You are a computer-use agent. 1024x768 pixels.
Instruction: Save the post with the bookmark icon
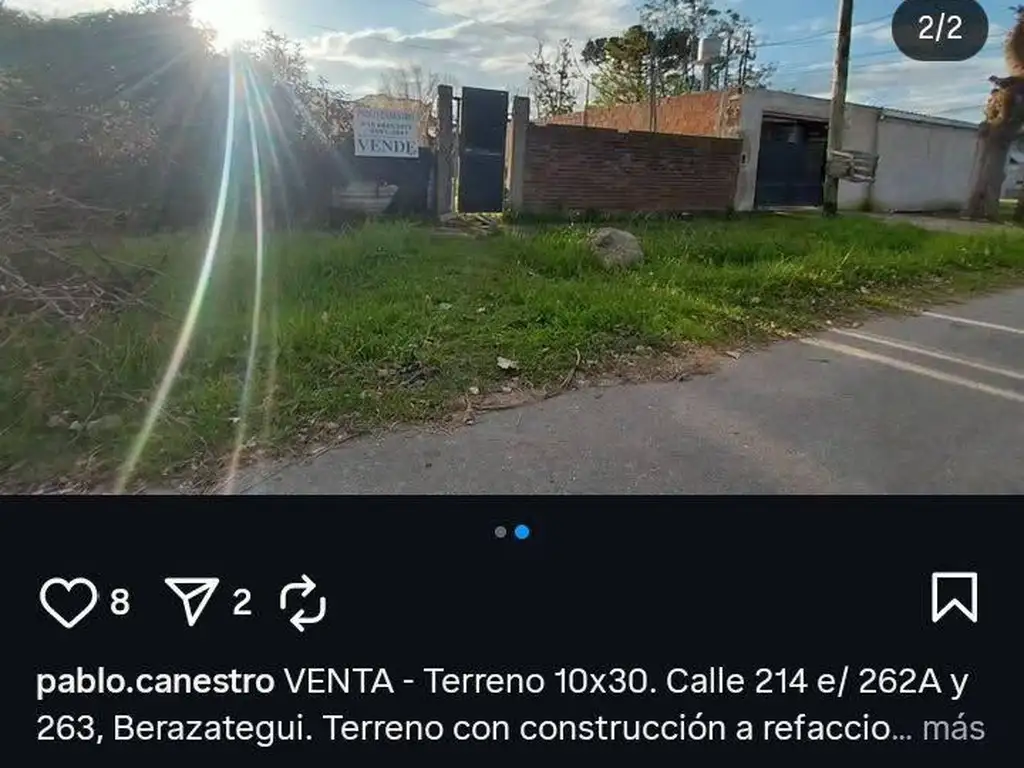(x=954, y=597)
